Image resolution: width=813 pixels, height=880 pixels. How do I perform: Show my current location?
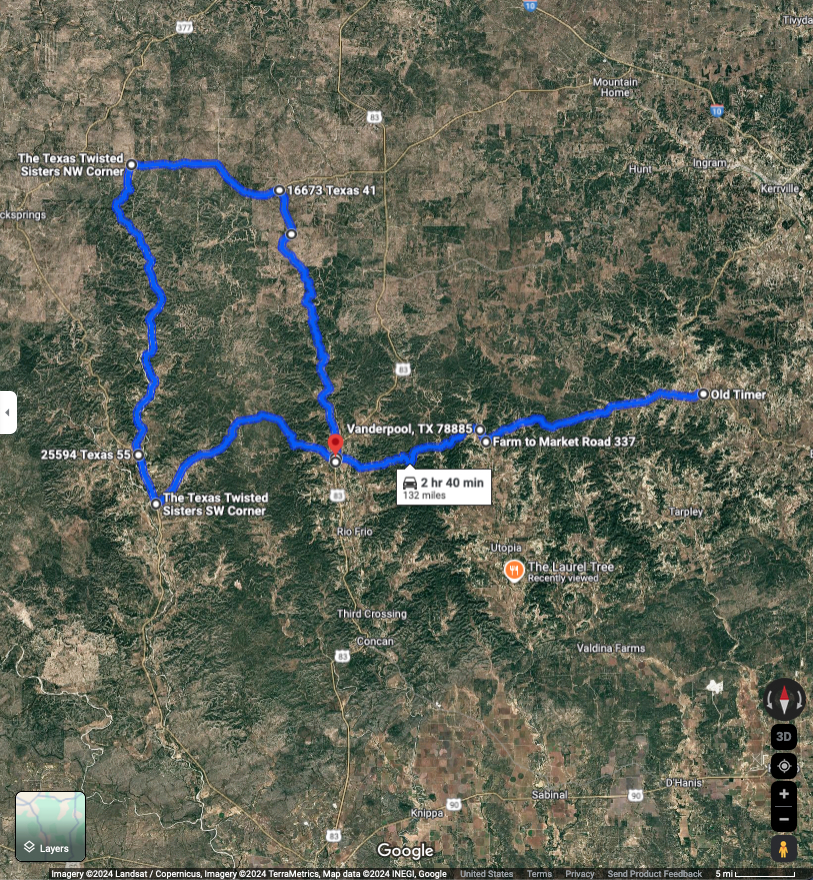pyautogui.click(x=784, y=766)
